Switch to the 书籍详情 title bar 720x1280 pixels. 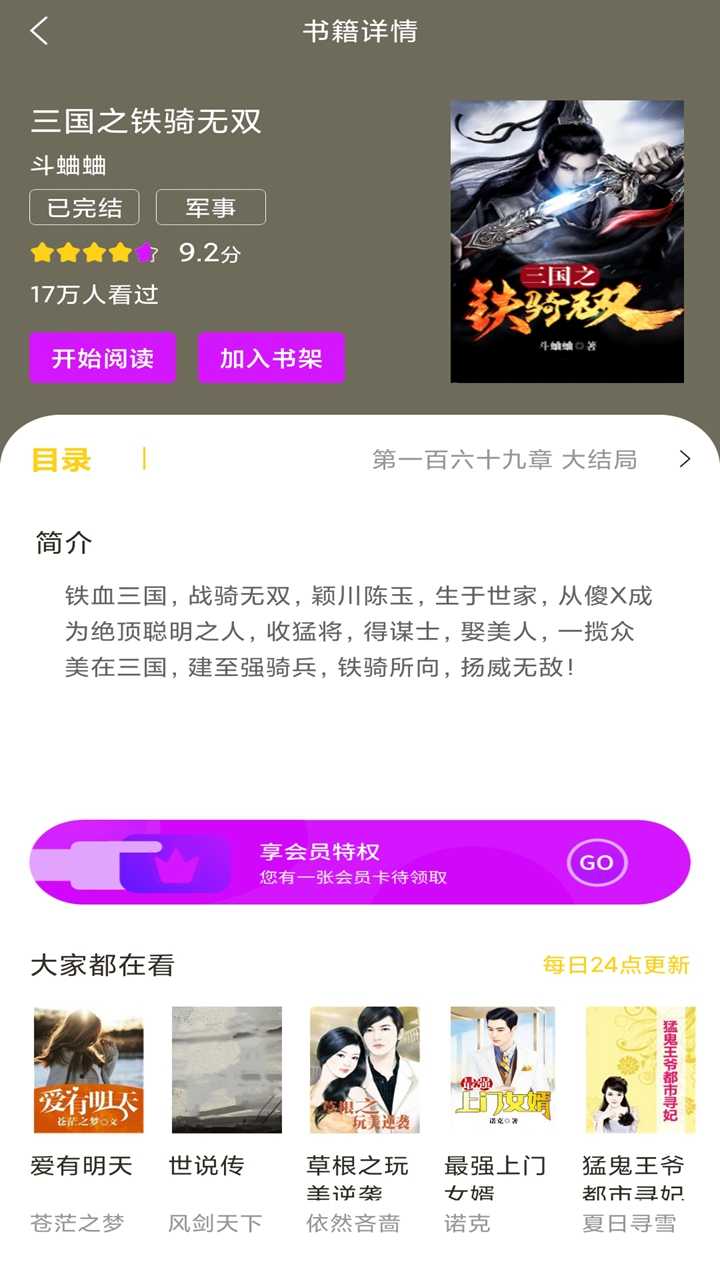tap(360, 32)
